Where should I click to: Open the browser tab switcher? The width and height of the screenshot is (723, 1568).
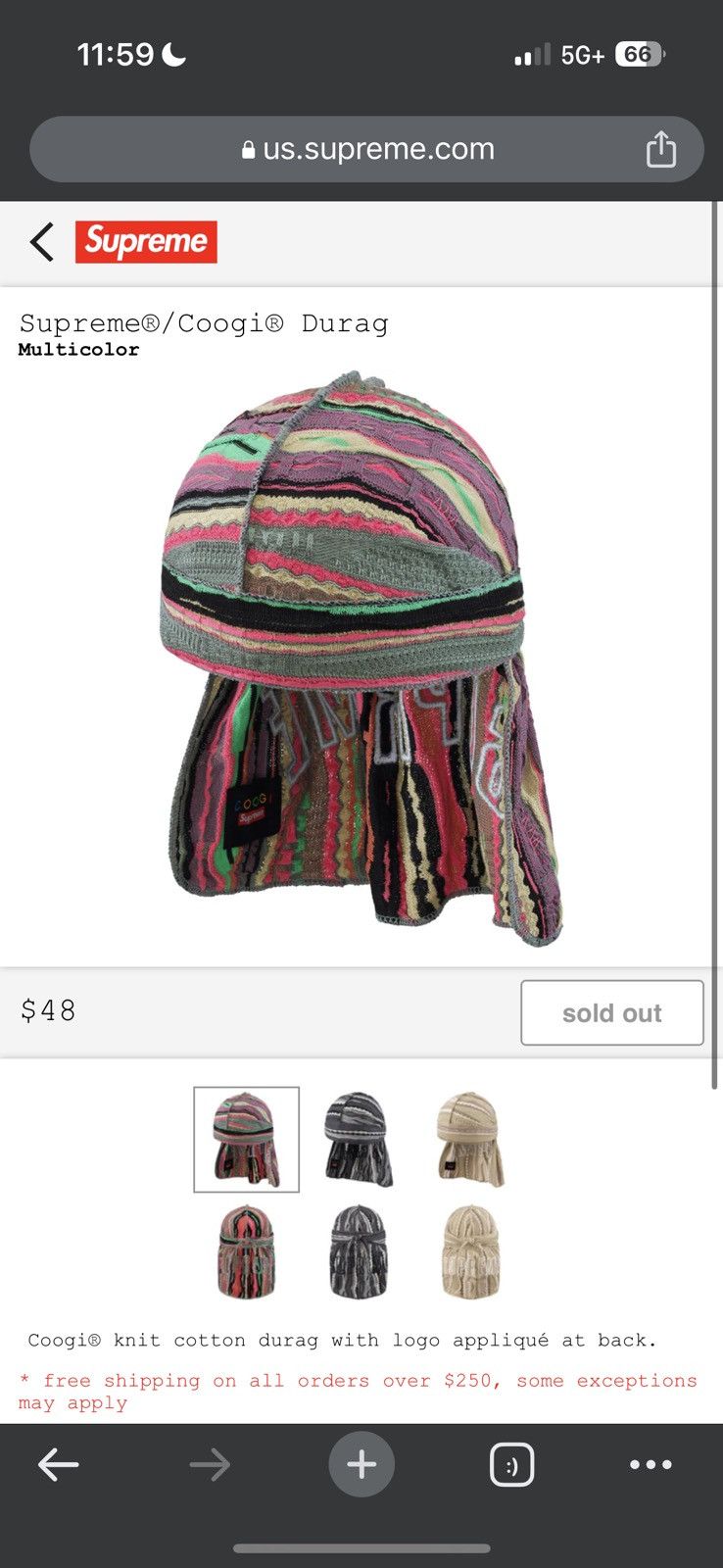(x=511, y=1465)
